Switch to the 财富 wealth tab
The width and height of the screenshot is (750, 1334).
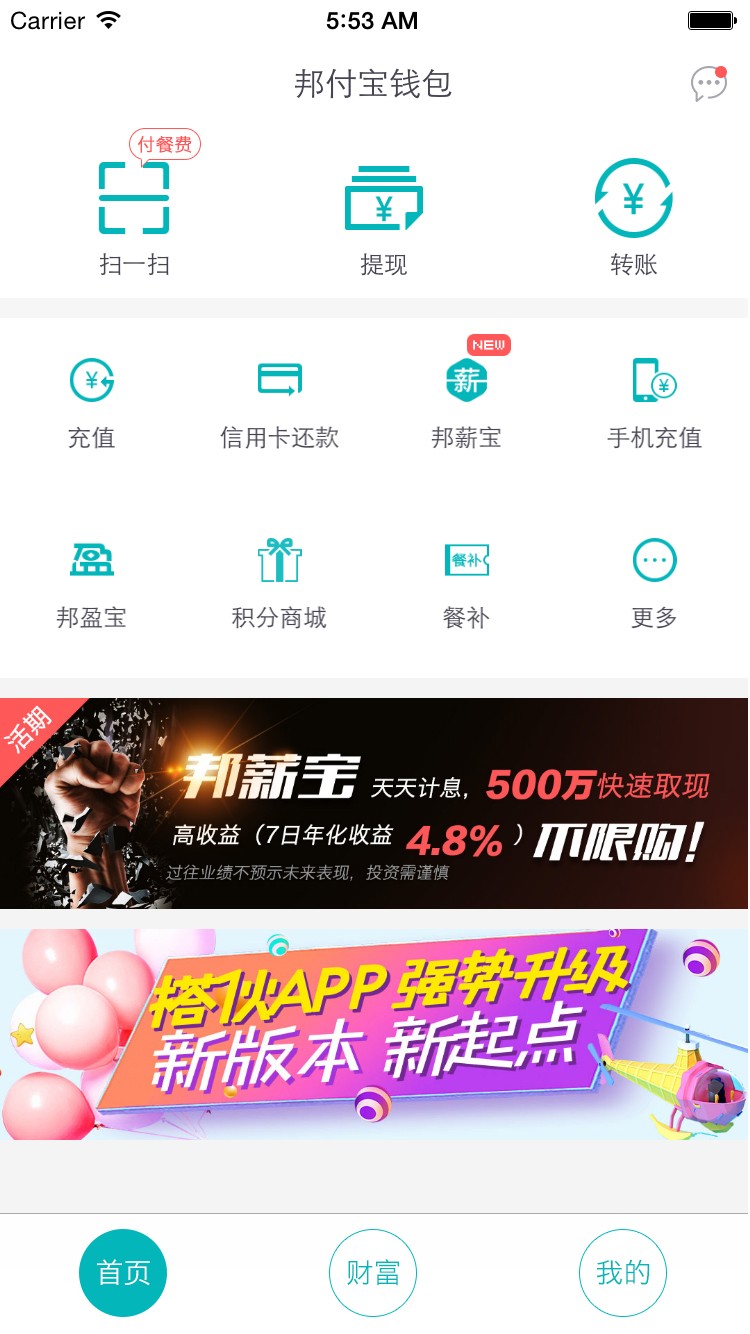tap(373, 1272)
